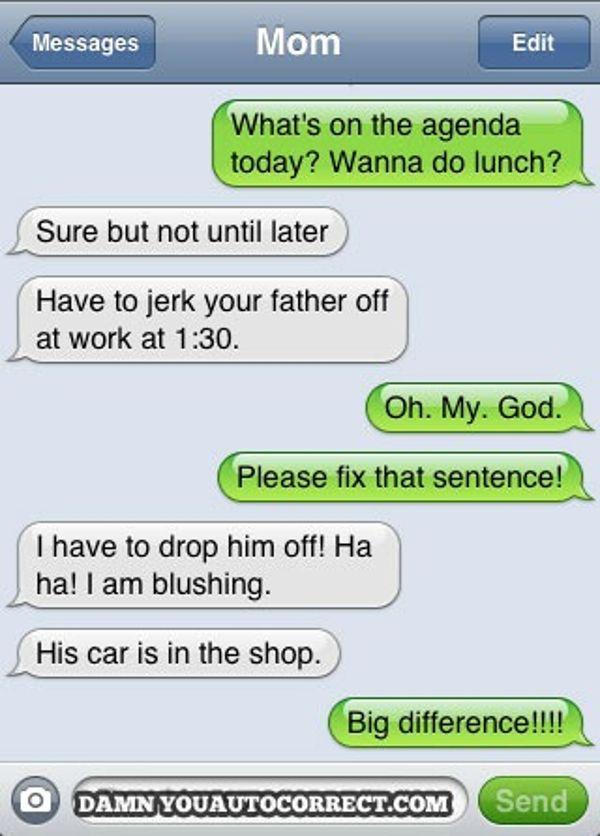The width and height of the screenshot is (600, 836).
Task: Tap the Send button
Action: [531, 800]
